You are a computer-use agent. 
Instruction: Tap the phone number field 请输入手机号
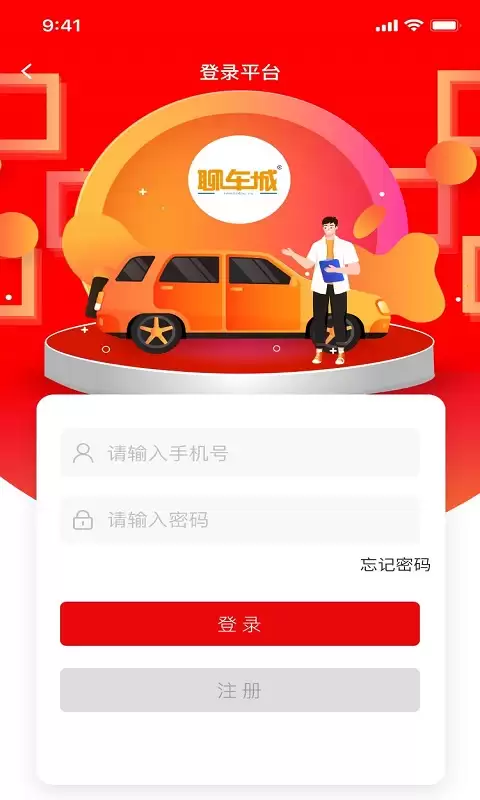pos(240,453)
